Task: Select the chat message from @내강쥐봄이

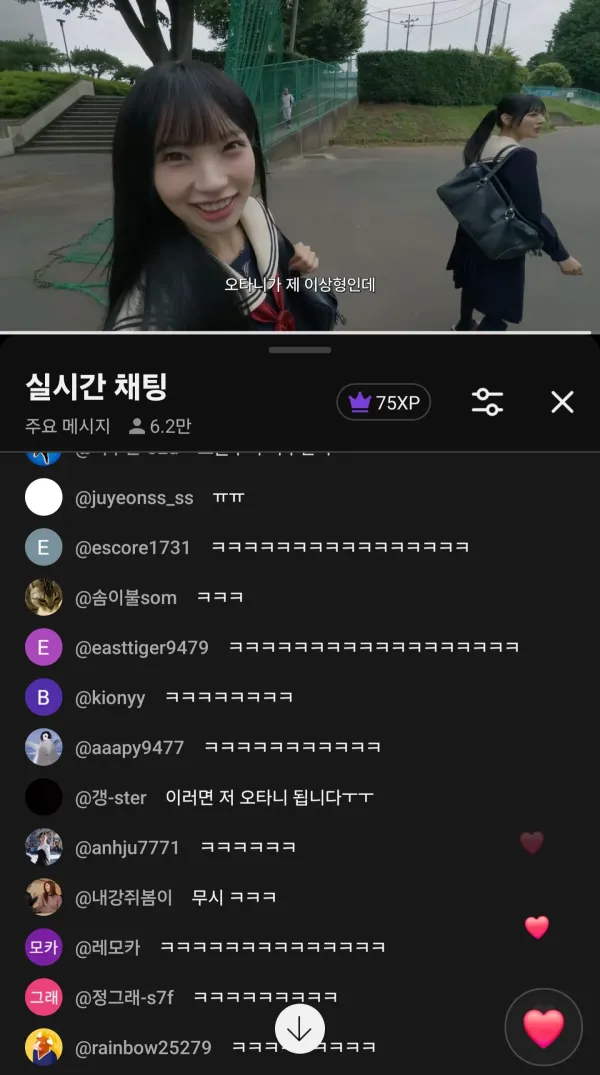Action: point(300,897)
